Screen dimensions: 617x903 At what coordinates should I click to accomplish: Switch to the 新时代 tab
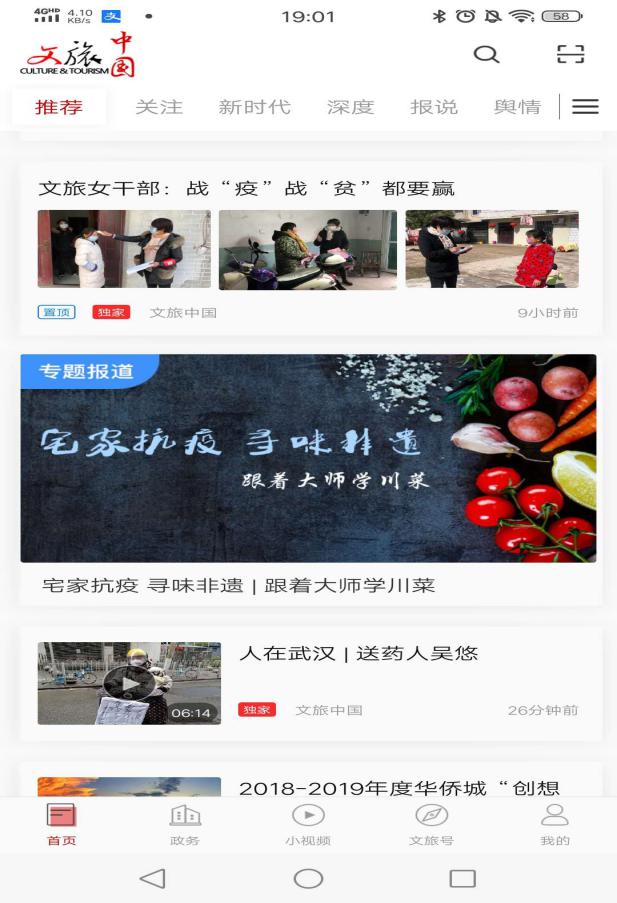(254, 107)
